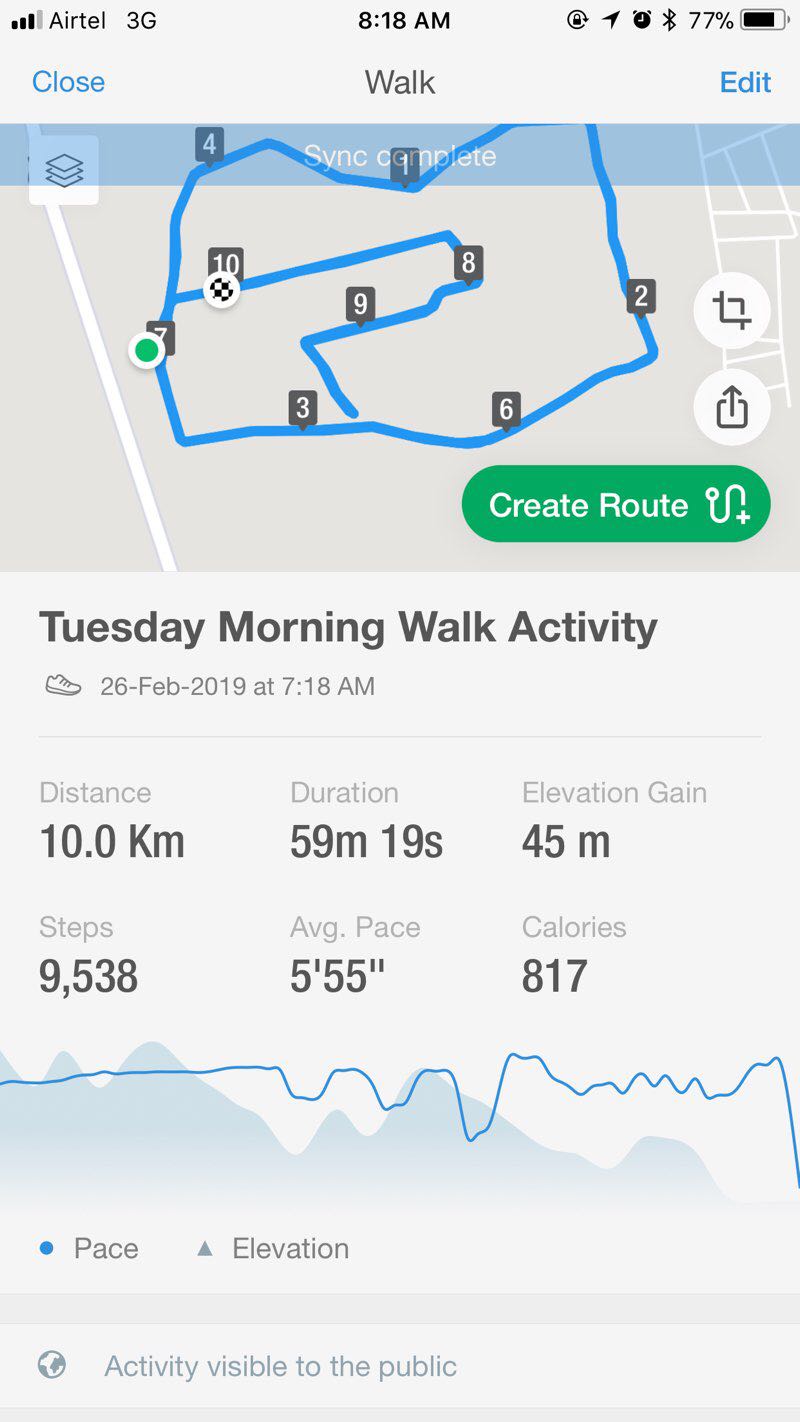This screenshot has height=1422, width=800.
Task: Select the Elevation chart legend
Action: 273,1248
